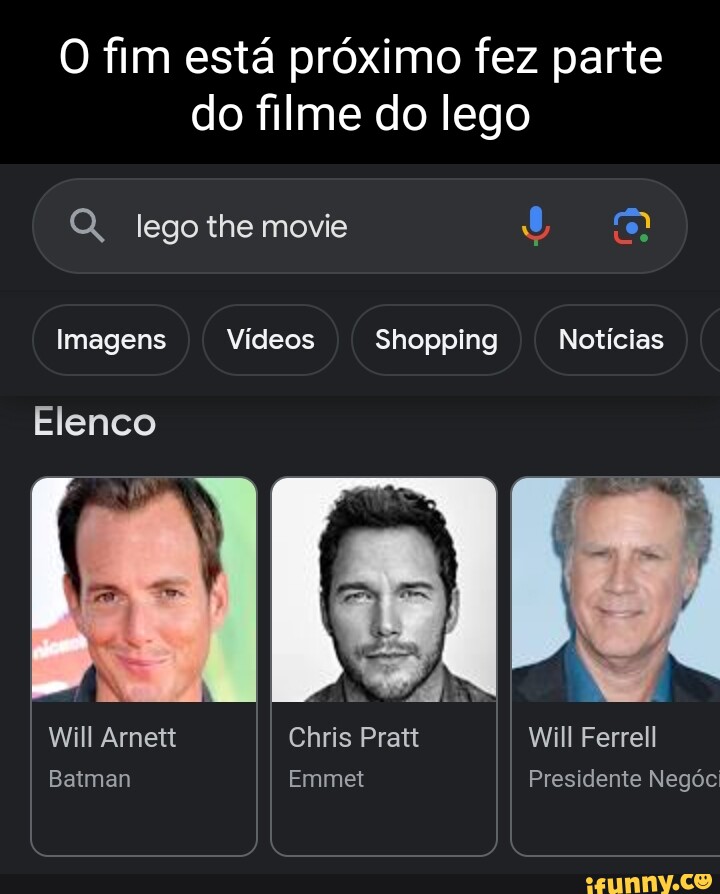Activate the Imagens filter pill

[110, 340]
